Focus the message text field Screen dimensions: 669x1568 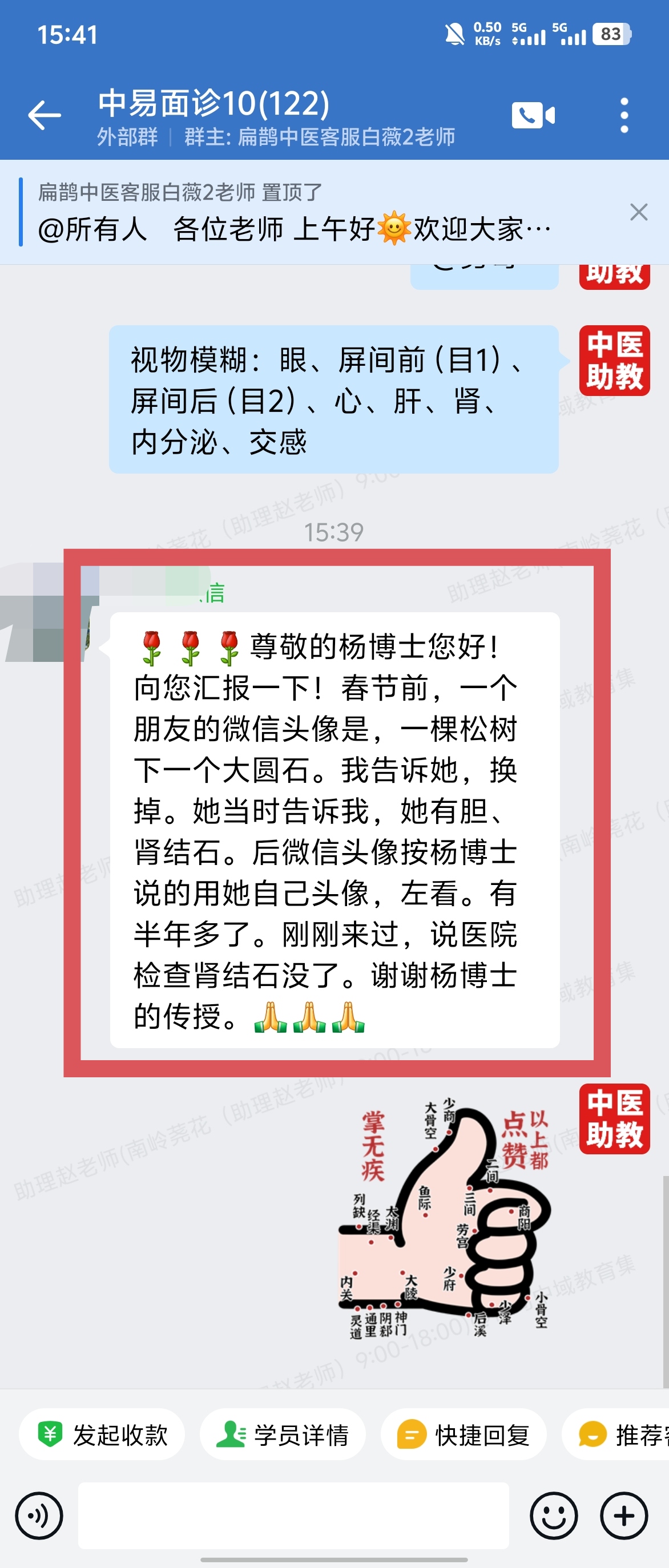[x=293, y=1515]
